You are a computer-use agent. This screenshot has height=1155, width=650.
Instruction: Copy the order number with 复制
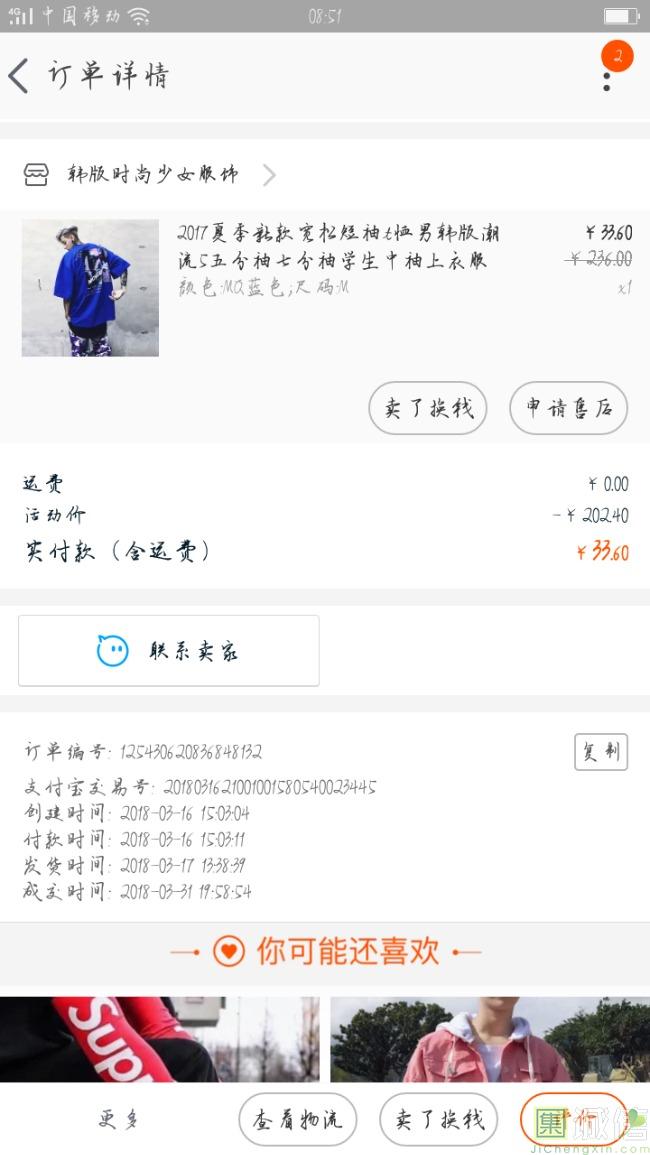600,752
